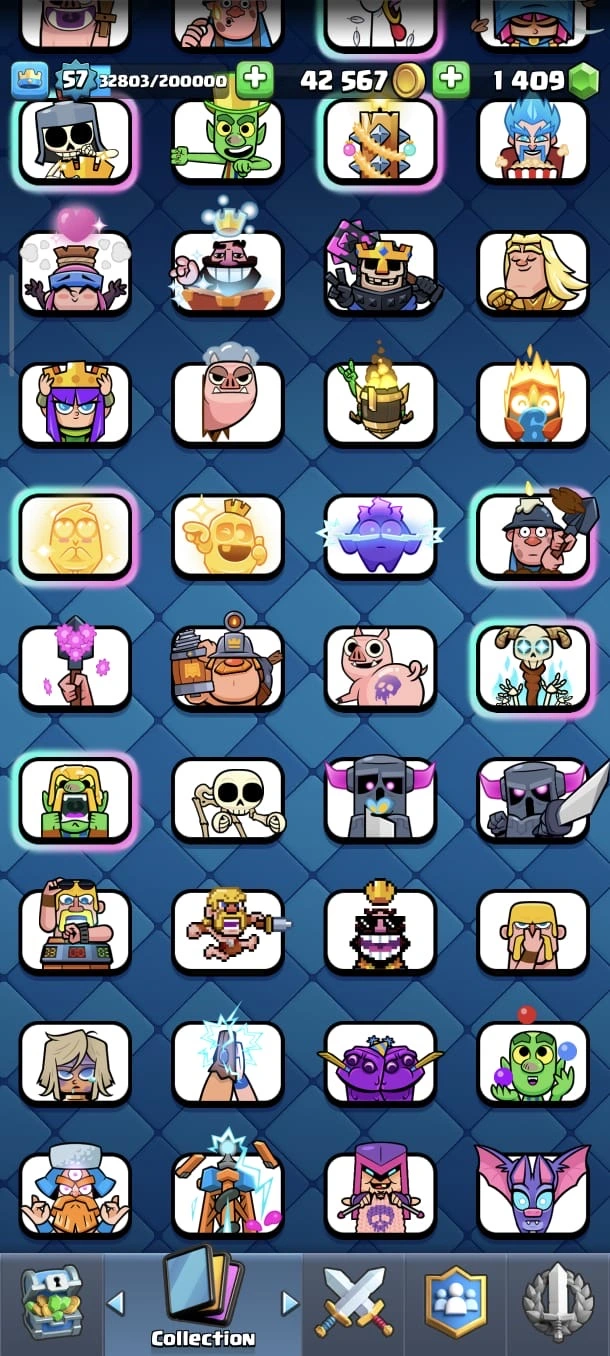The image size is (610, 1356).
Task: Choose the green goblin with juggling balls emote
Action: pos(533,1062)
